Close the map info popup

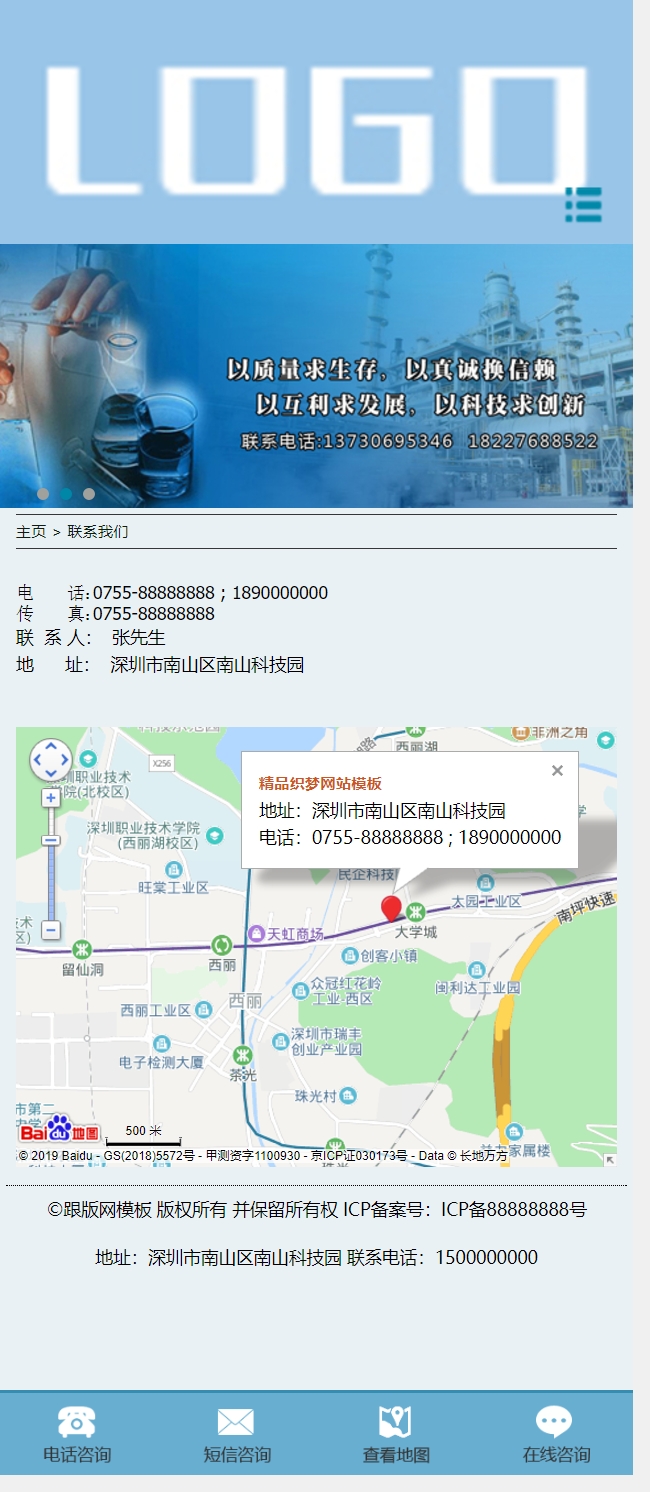pos(557,770)
